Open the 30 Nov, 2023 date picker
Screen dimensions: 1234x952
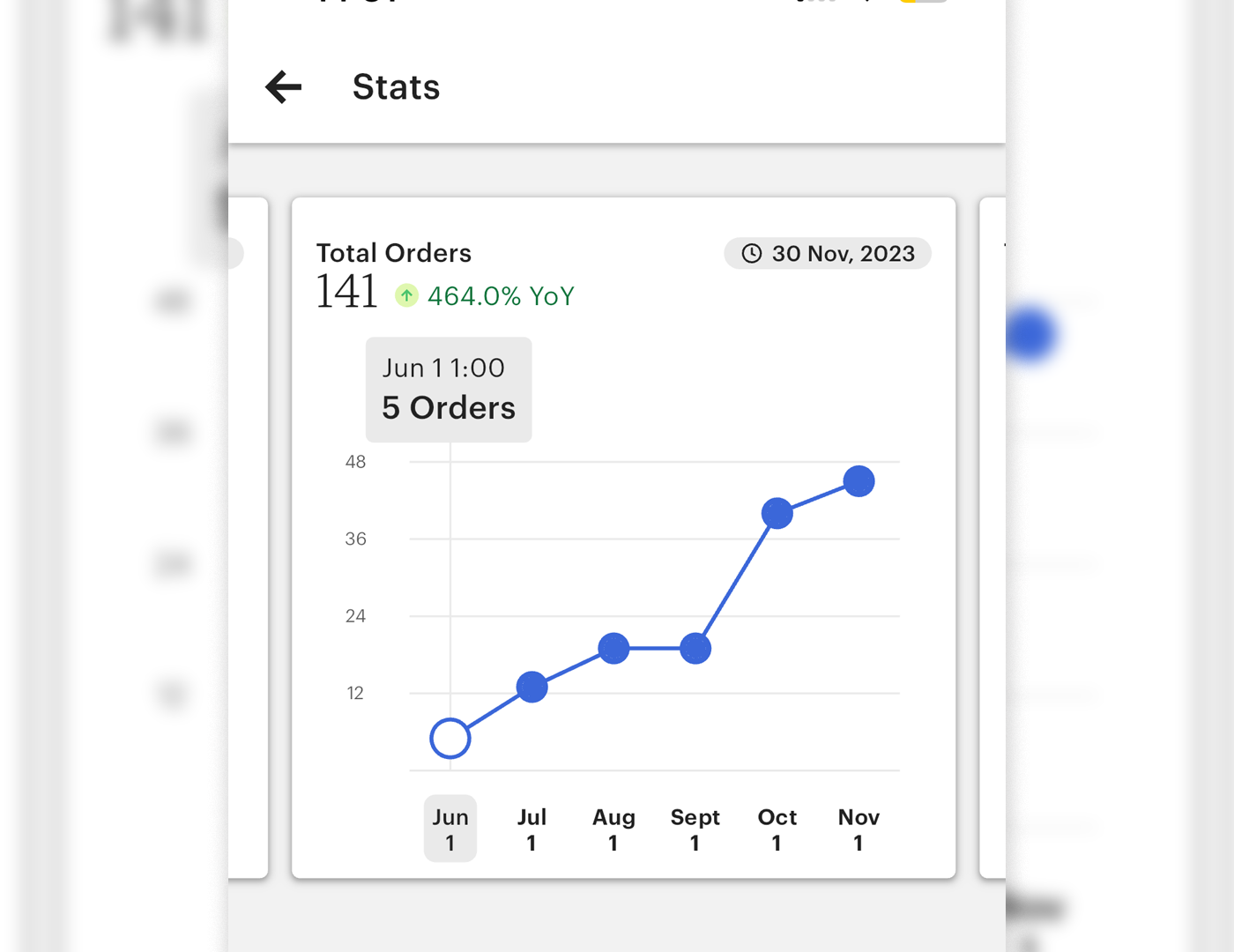828,254
